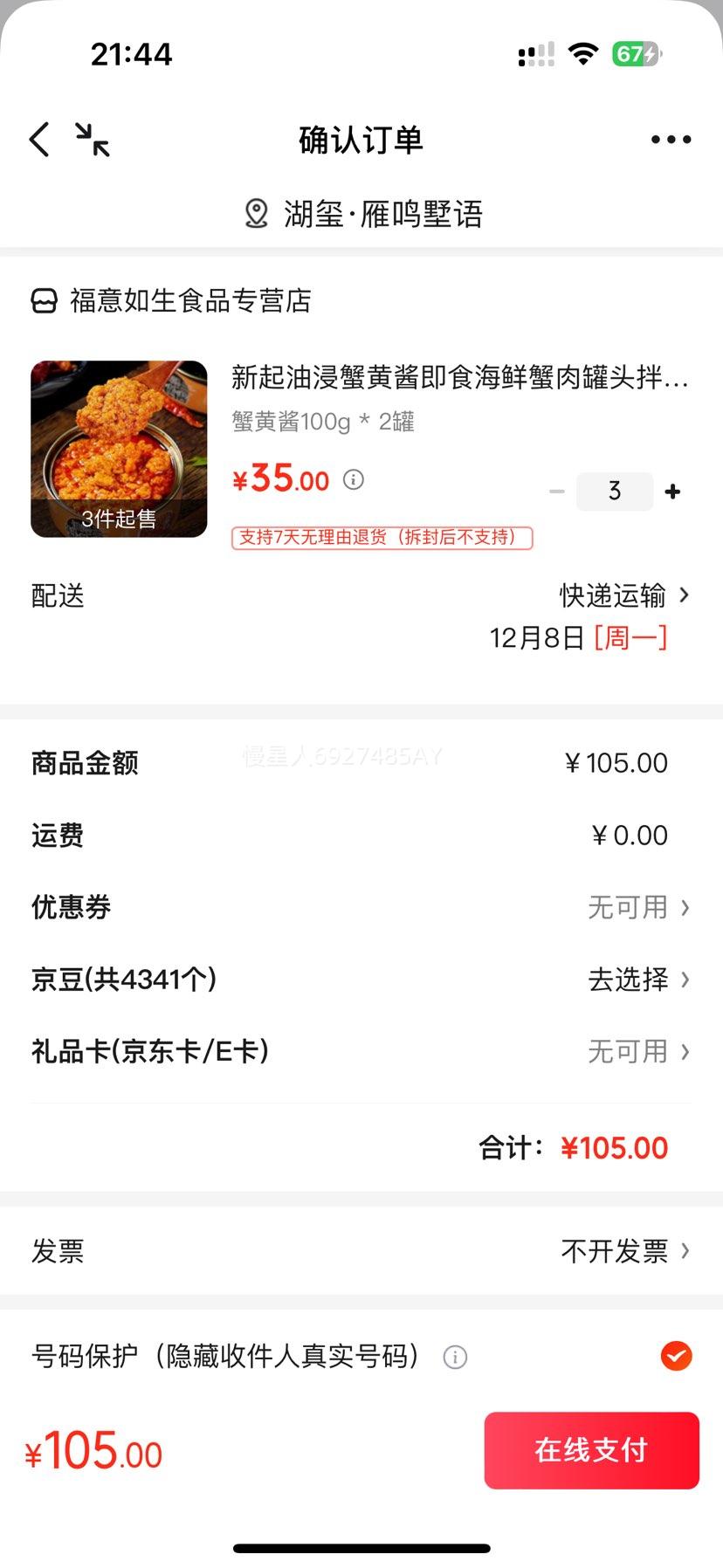The height and width of the screenshot is (1568, 723).
Task: Open the crab roe sauce product image
Action: coord(119,449)
